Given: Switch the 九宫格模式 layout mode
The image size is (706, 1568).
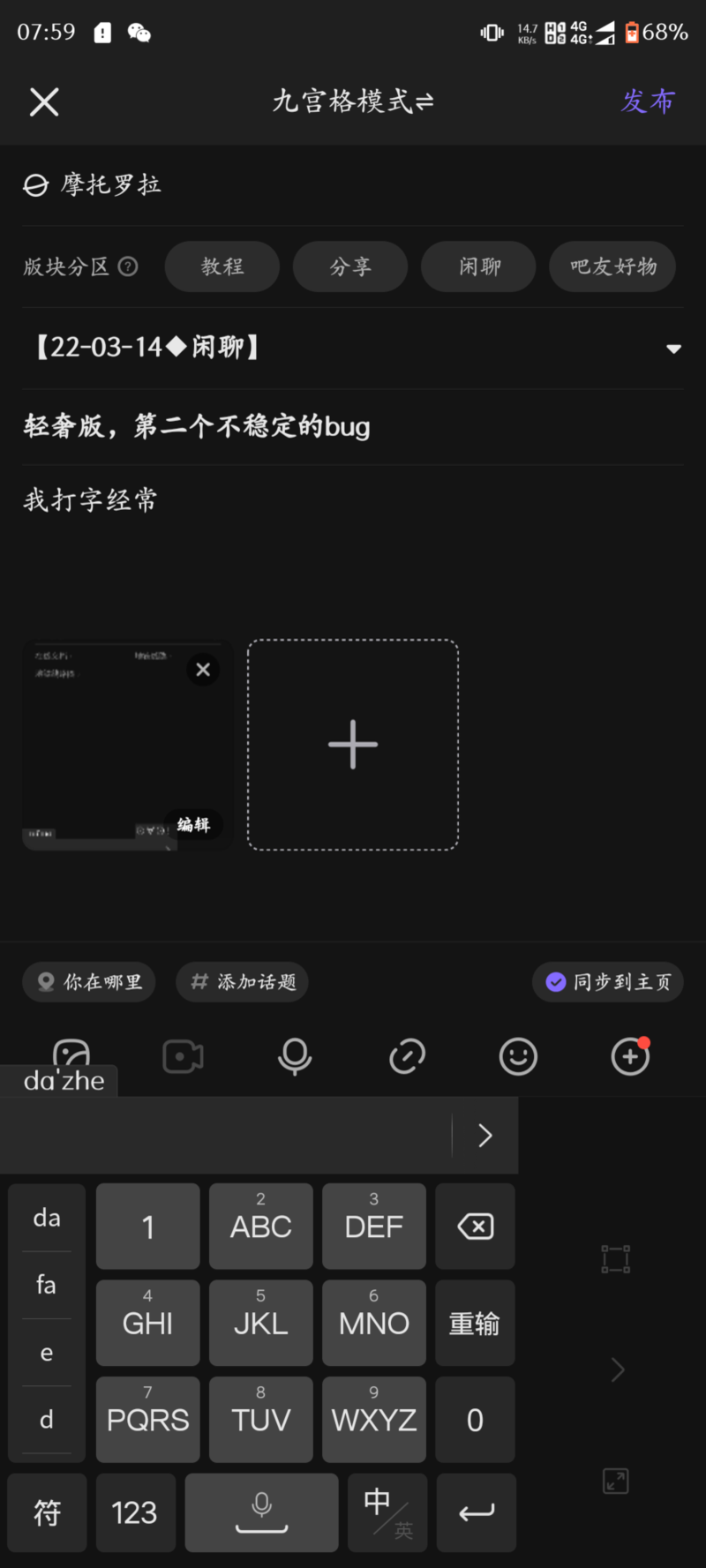Looking at the screenshot, I should pos(352,101).
